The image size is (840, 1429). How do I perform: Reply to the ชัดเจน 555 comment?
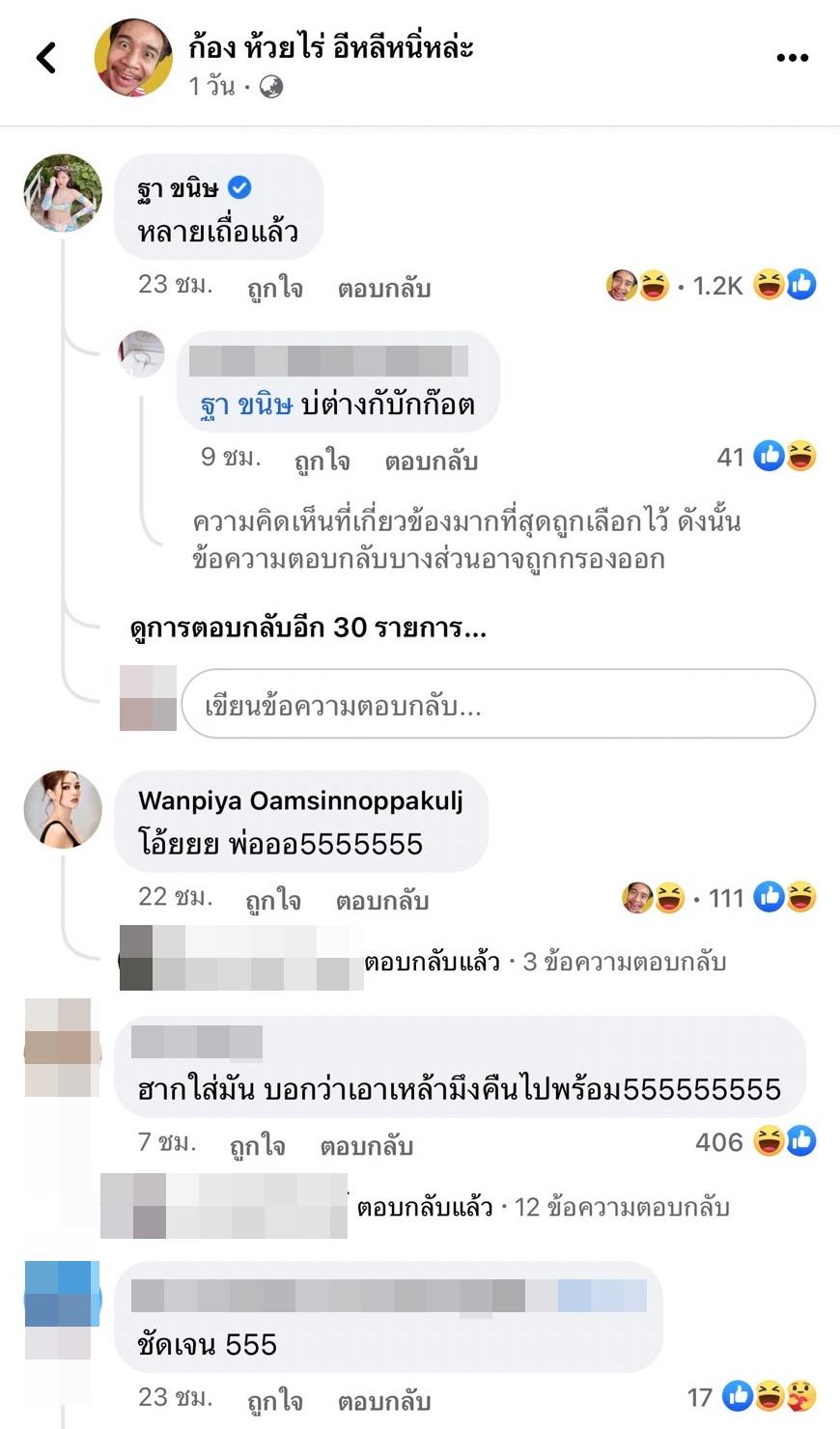point(383,1399)
